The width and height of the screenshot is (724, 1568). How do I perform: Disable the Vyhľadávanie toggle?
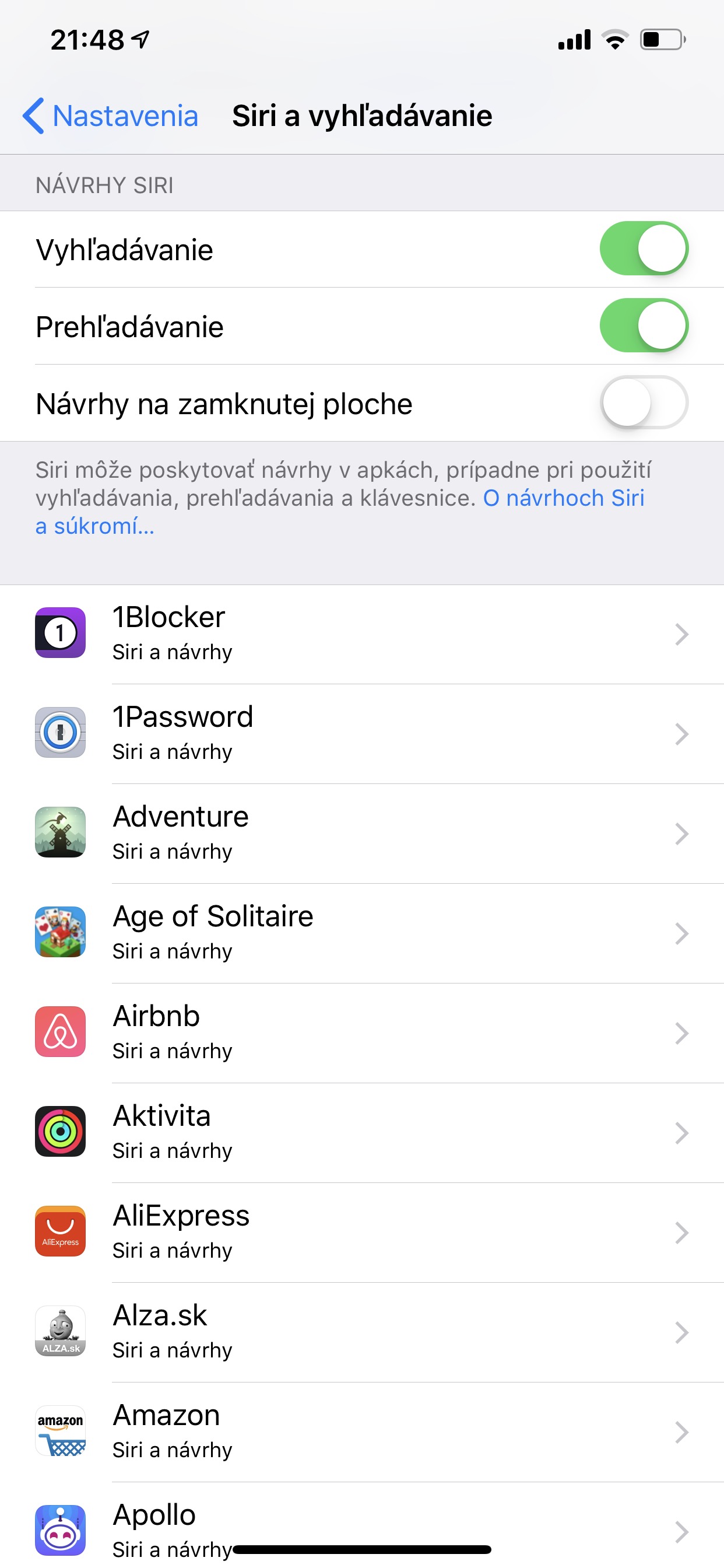tap(644, 249)
